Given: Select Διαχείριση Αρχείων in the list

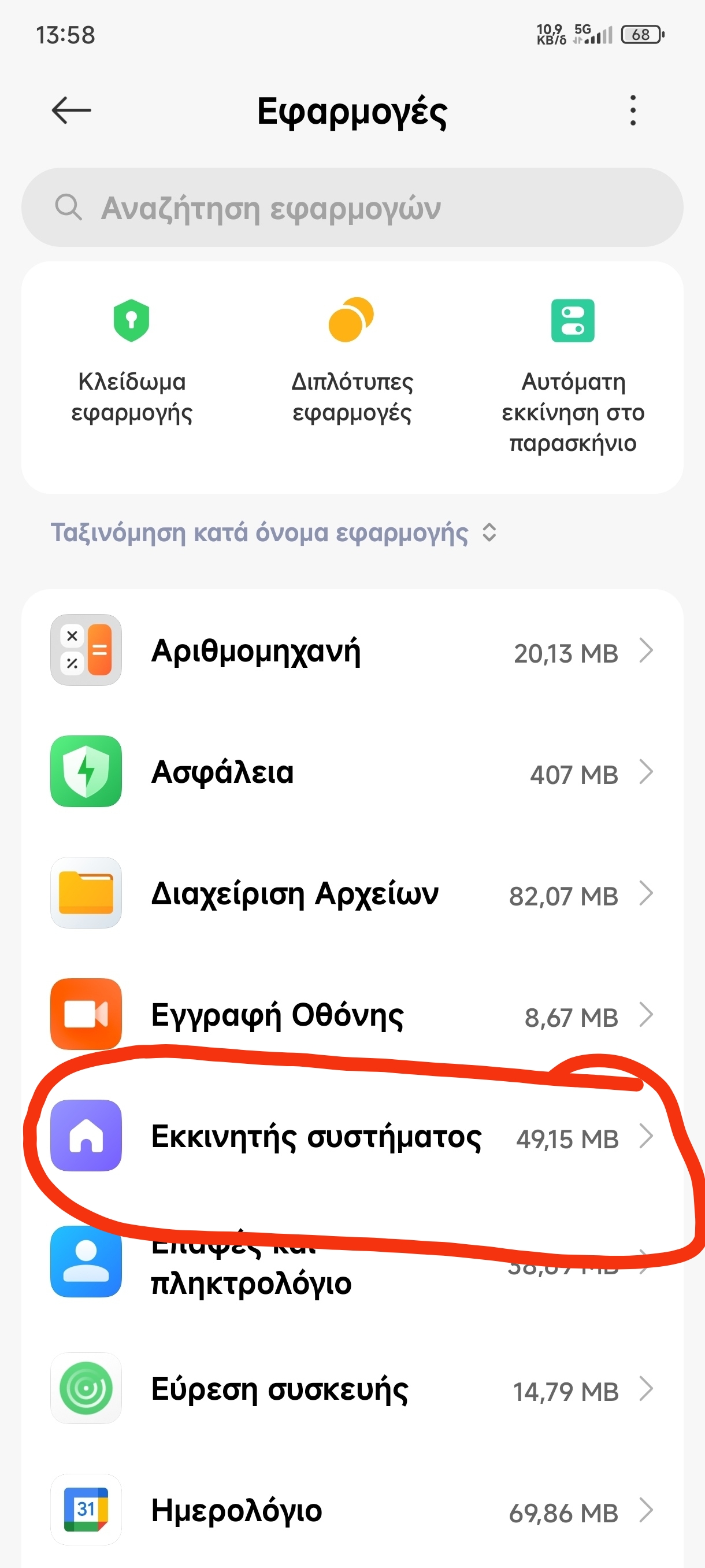Looking at the screenshot, I should coord(352,893).
